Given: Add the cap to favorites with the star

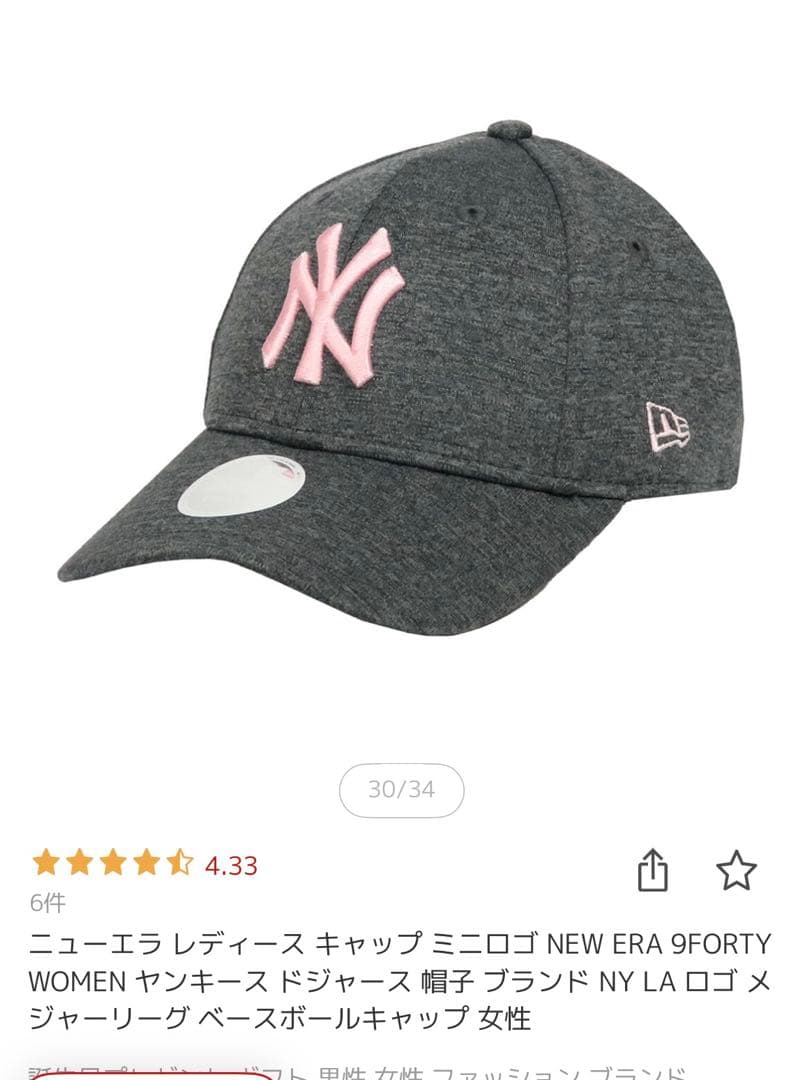Looking at the screenshot, I should point(737,870).
